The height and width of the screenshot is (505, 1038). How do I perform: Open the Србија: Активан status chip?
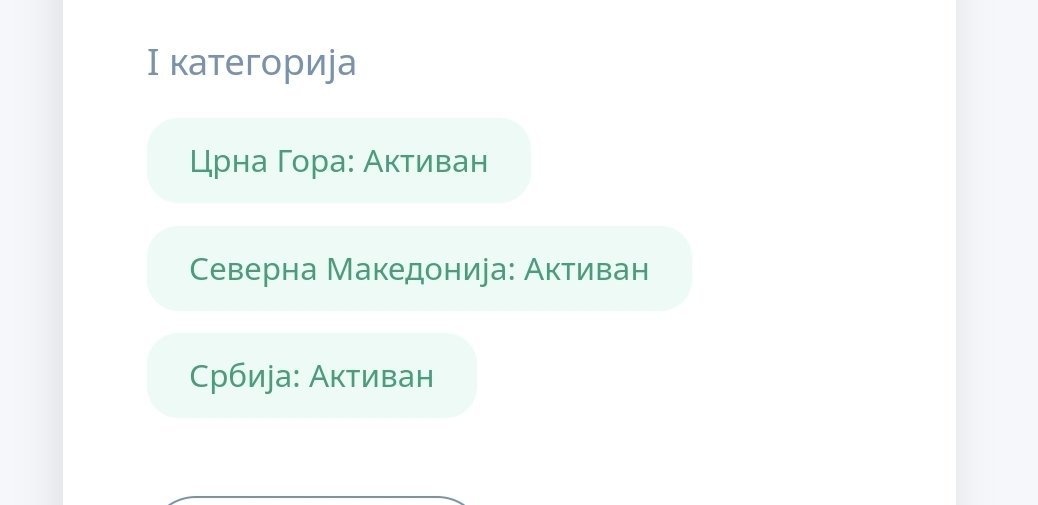pos(311,376)
